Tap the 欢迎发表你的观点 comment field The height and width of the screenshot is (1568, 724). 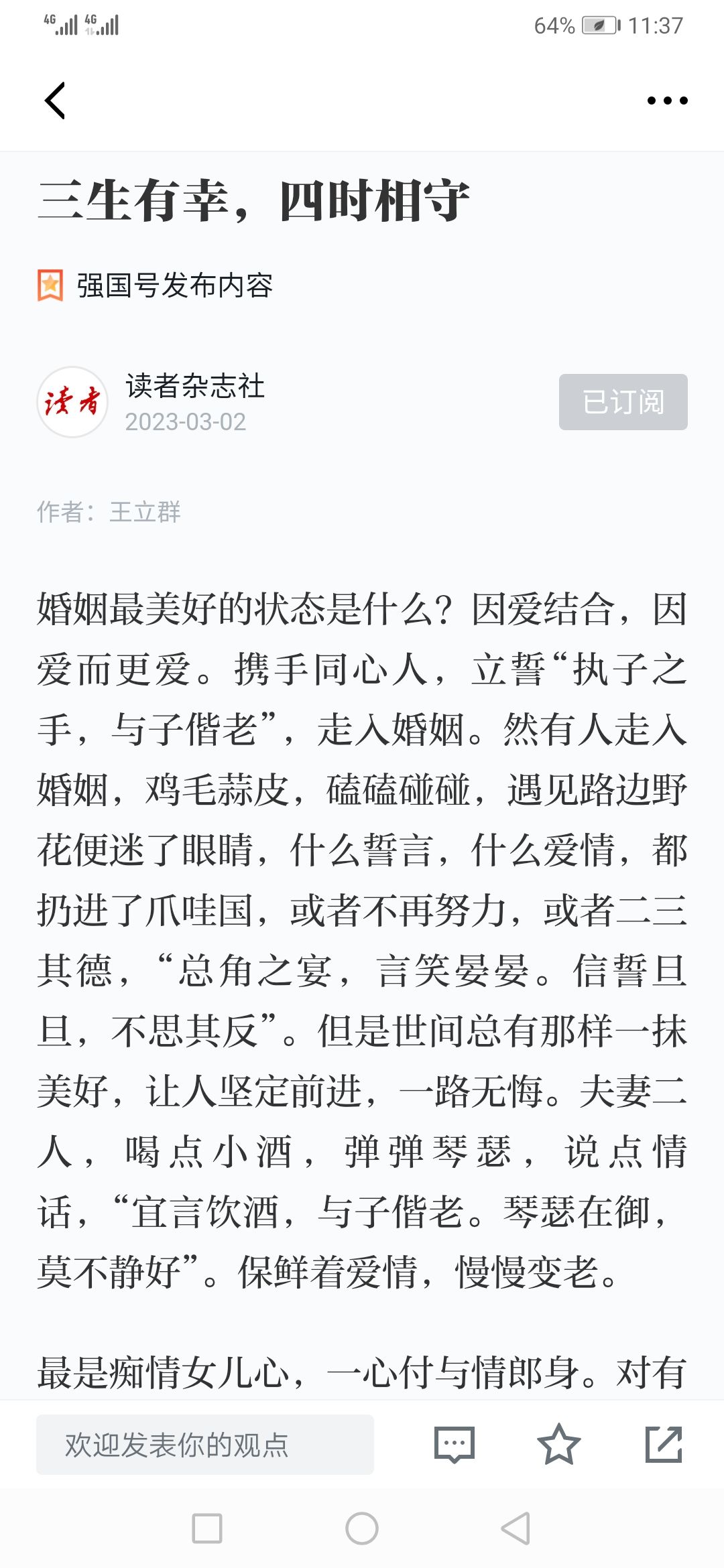pos(205,1444)
